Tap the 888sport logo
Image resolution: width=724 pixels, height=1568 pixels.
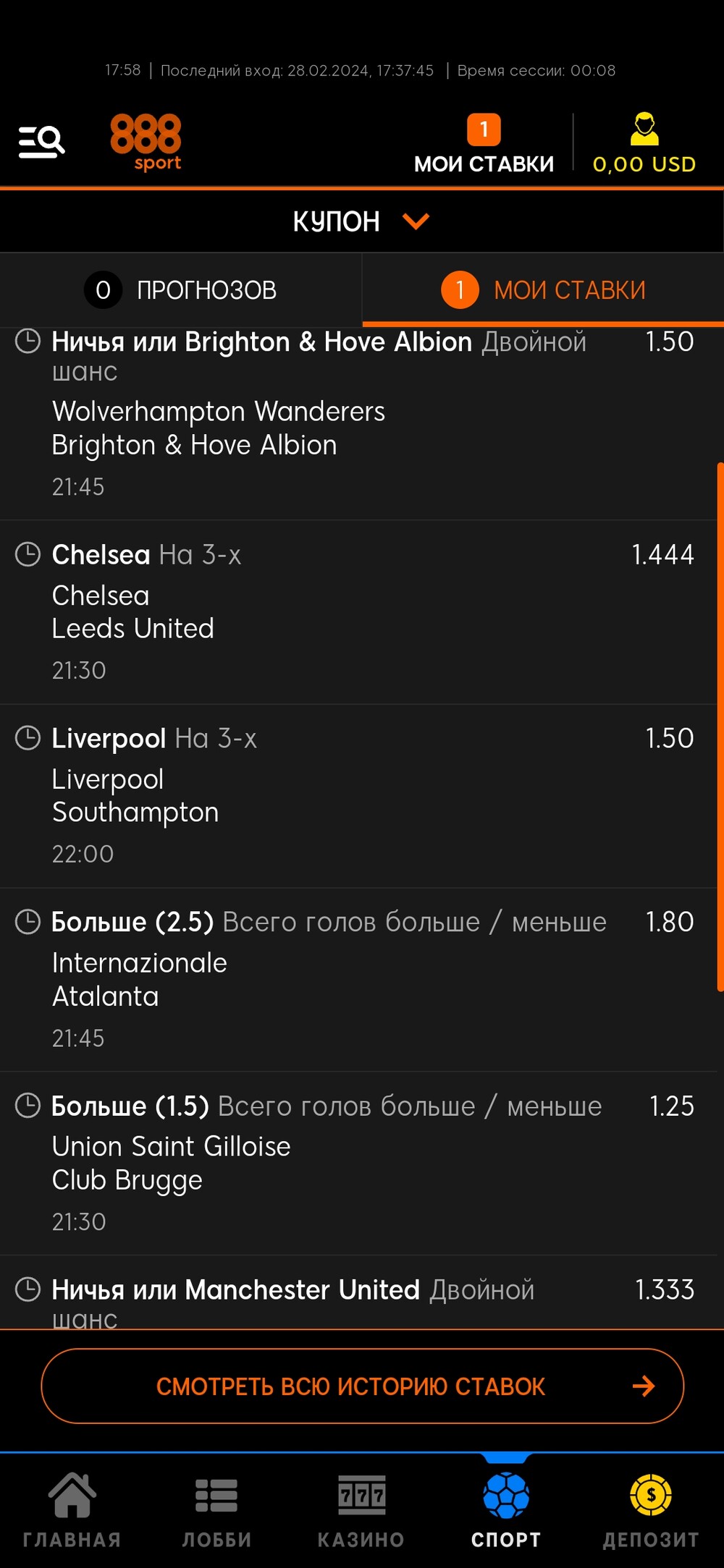point(146,142)
